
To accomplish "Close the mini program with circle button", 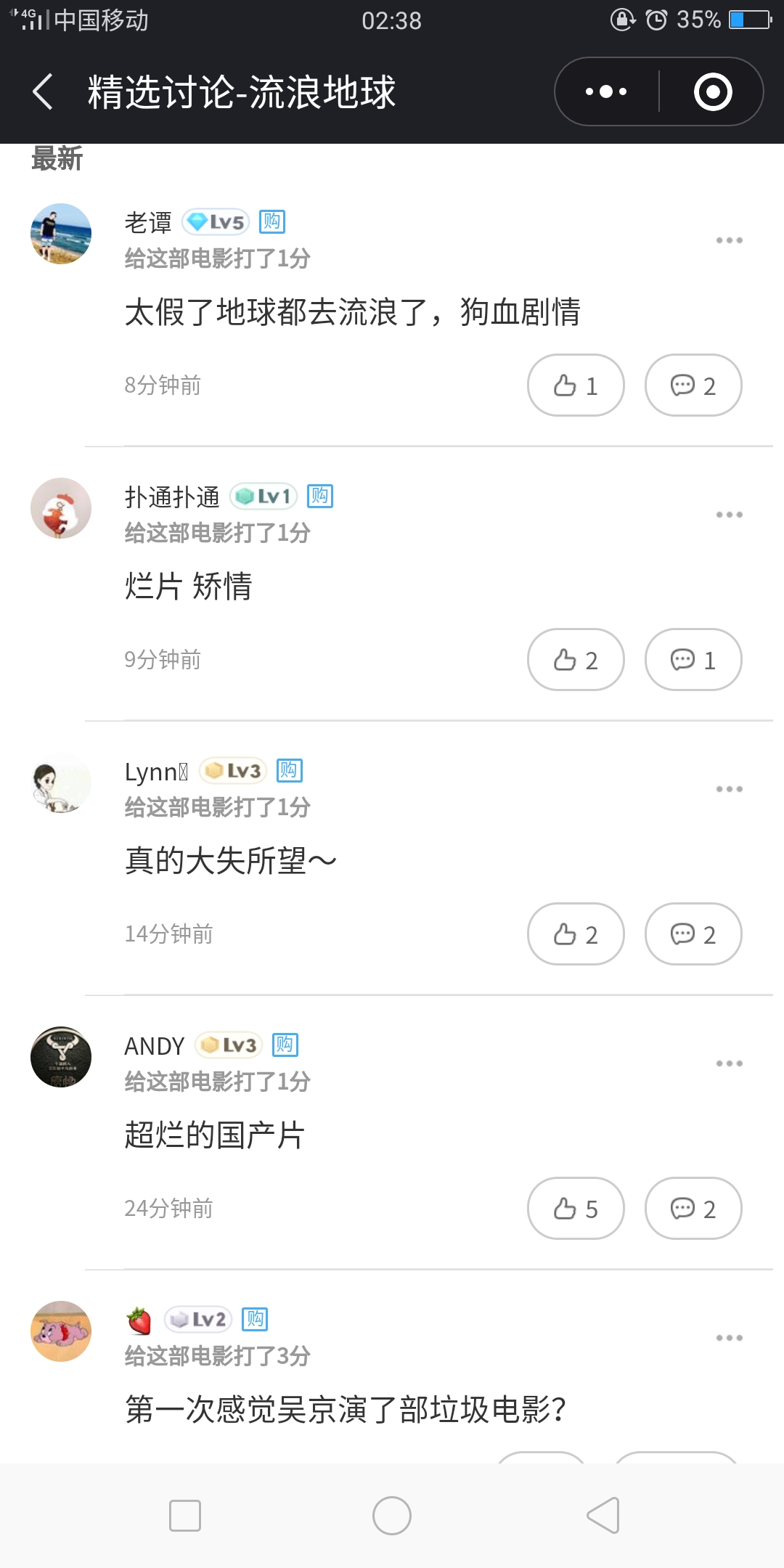I will tap(712, 91).
